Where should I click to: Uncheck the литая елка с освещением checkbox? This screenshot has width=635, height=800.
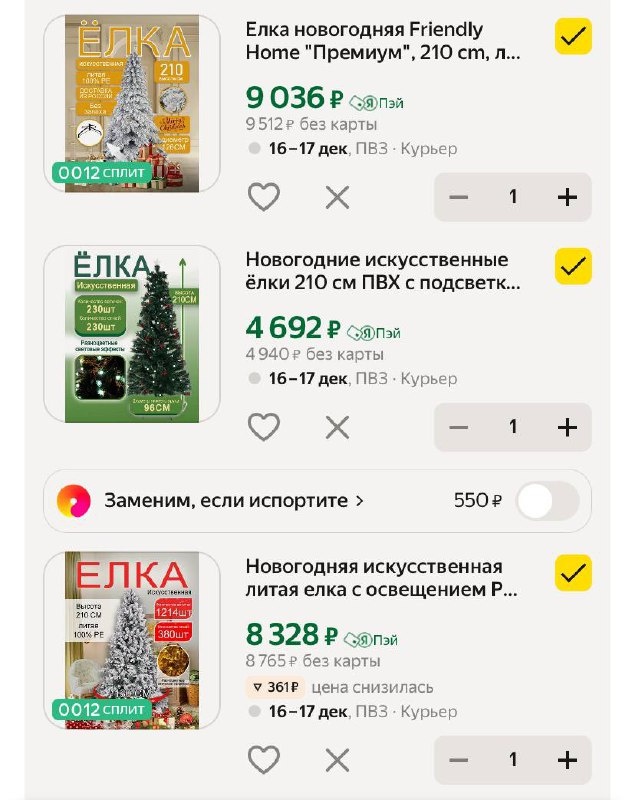pos(573,573)
